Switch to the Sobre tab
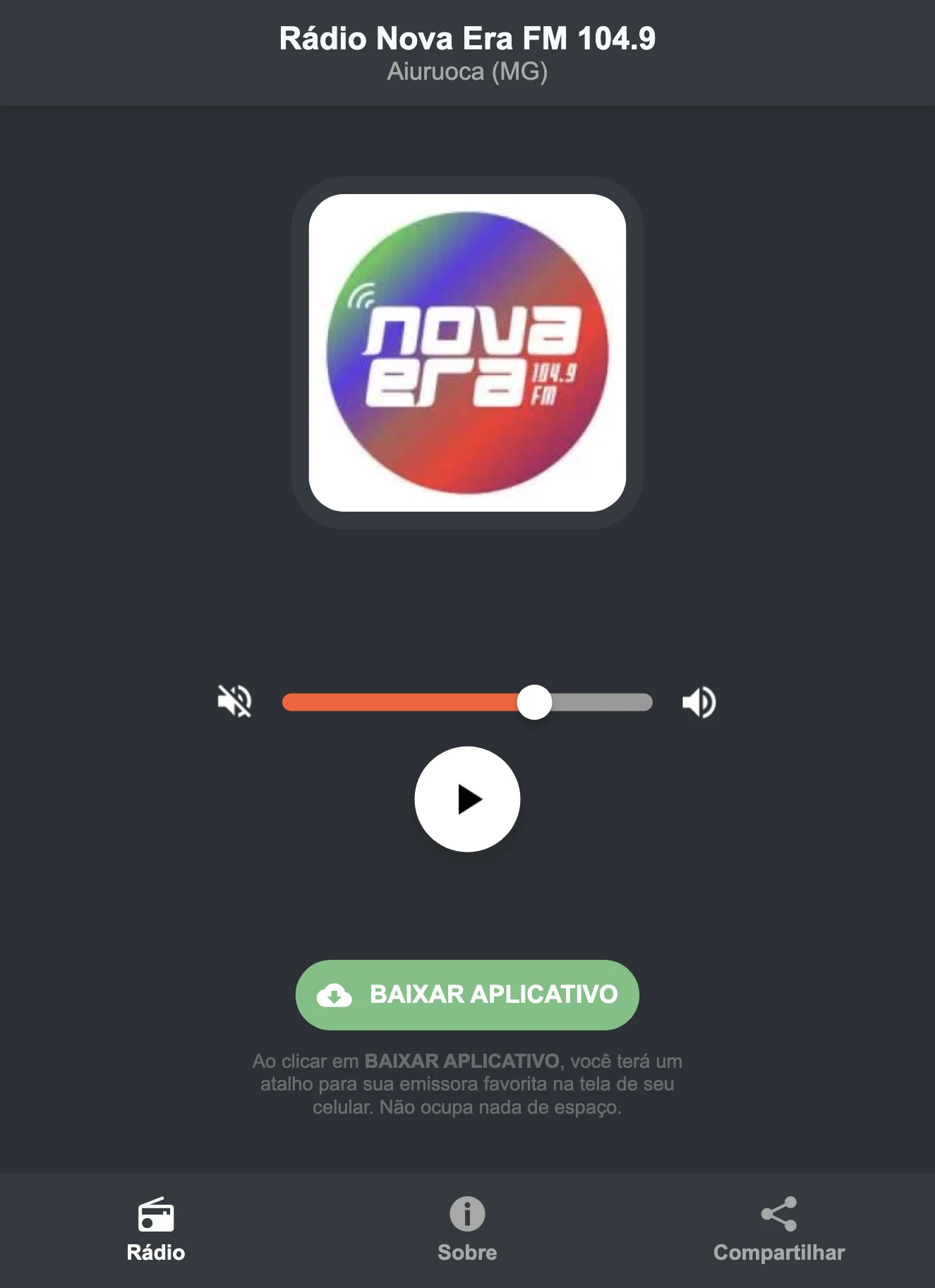The width and height of the screenshot is (935, 1288). [467, 1253]
